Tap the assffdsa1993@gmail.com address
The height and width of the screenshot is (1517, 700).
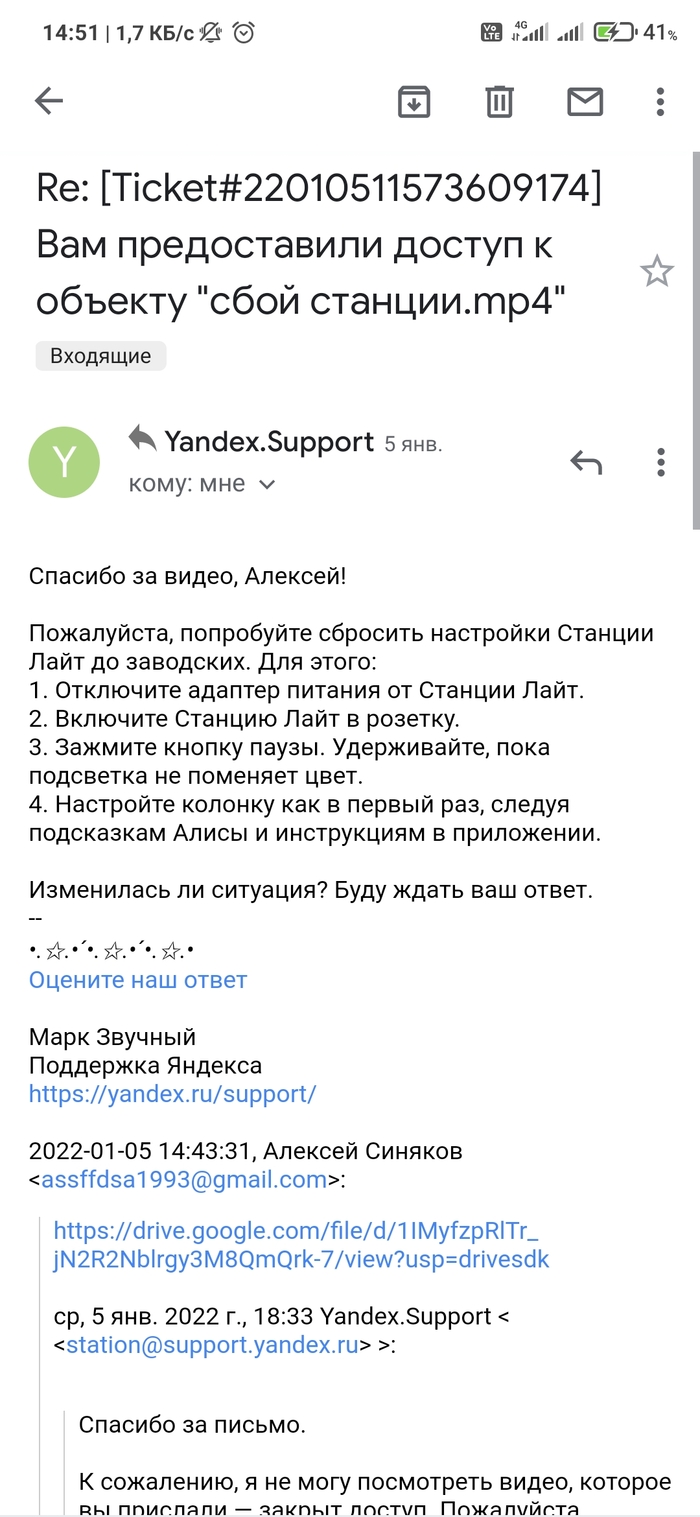pyautogui.click(x=184, y=1180)
